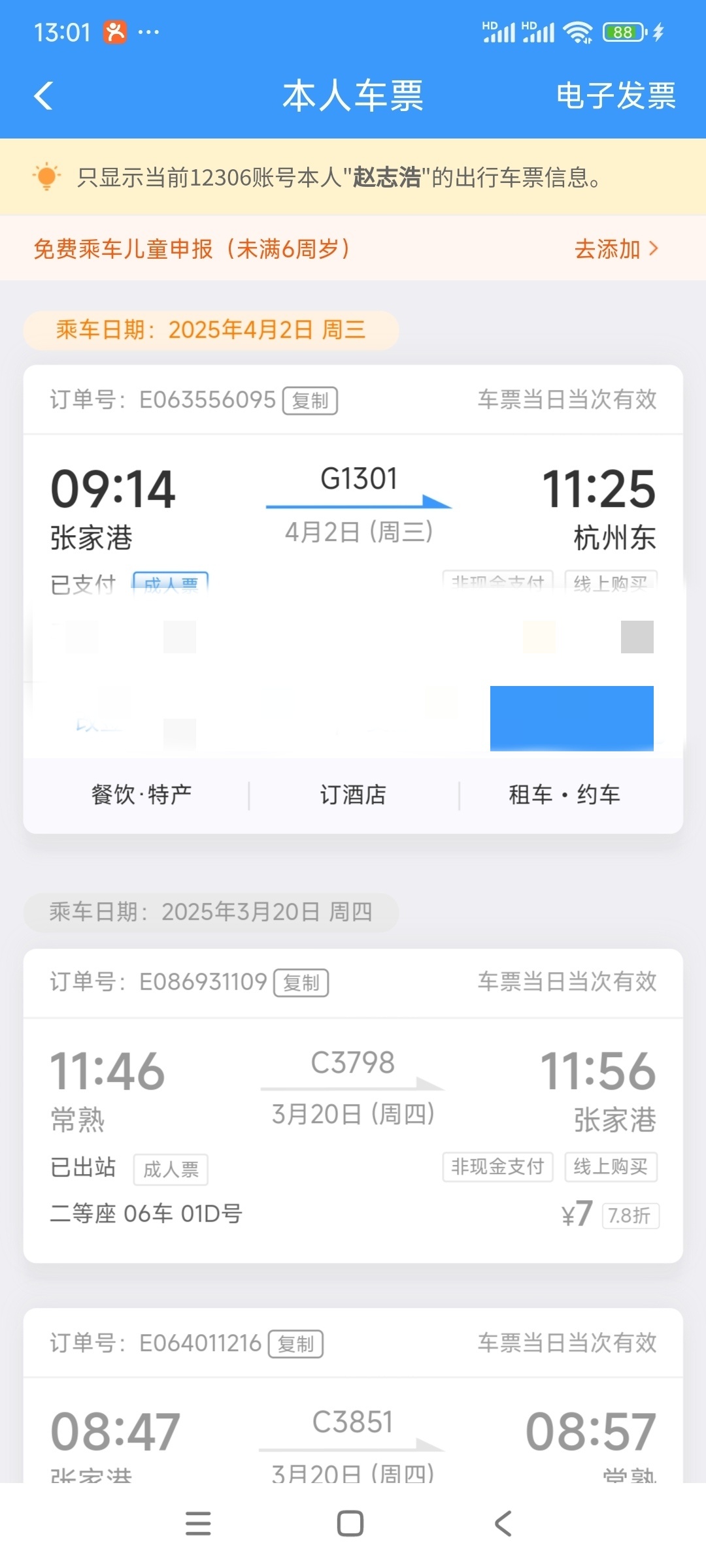Open the G1301 张家港 to 杭州东 ticket

[x=353, y=506]
